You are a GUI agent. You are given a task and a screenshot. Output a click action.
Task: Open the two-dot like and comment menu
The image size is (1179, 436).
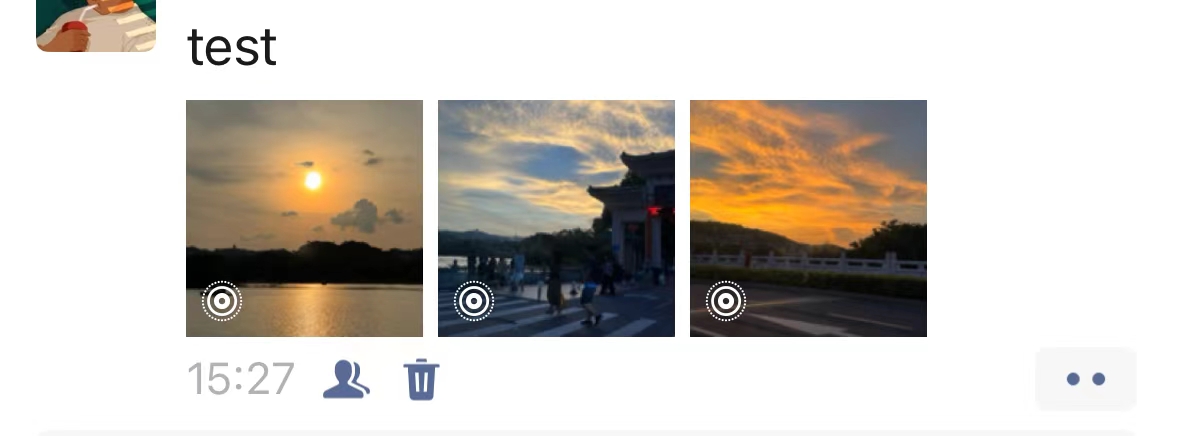click(1085, 379)
